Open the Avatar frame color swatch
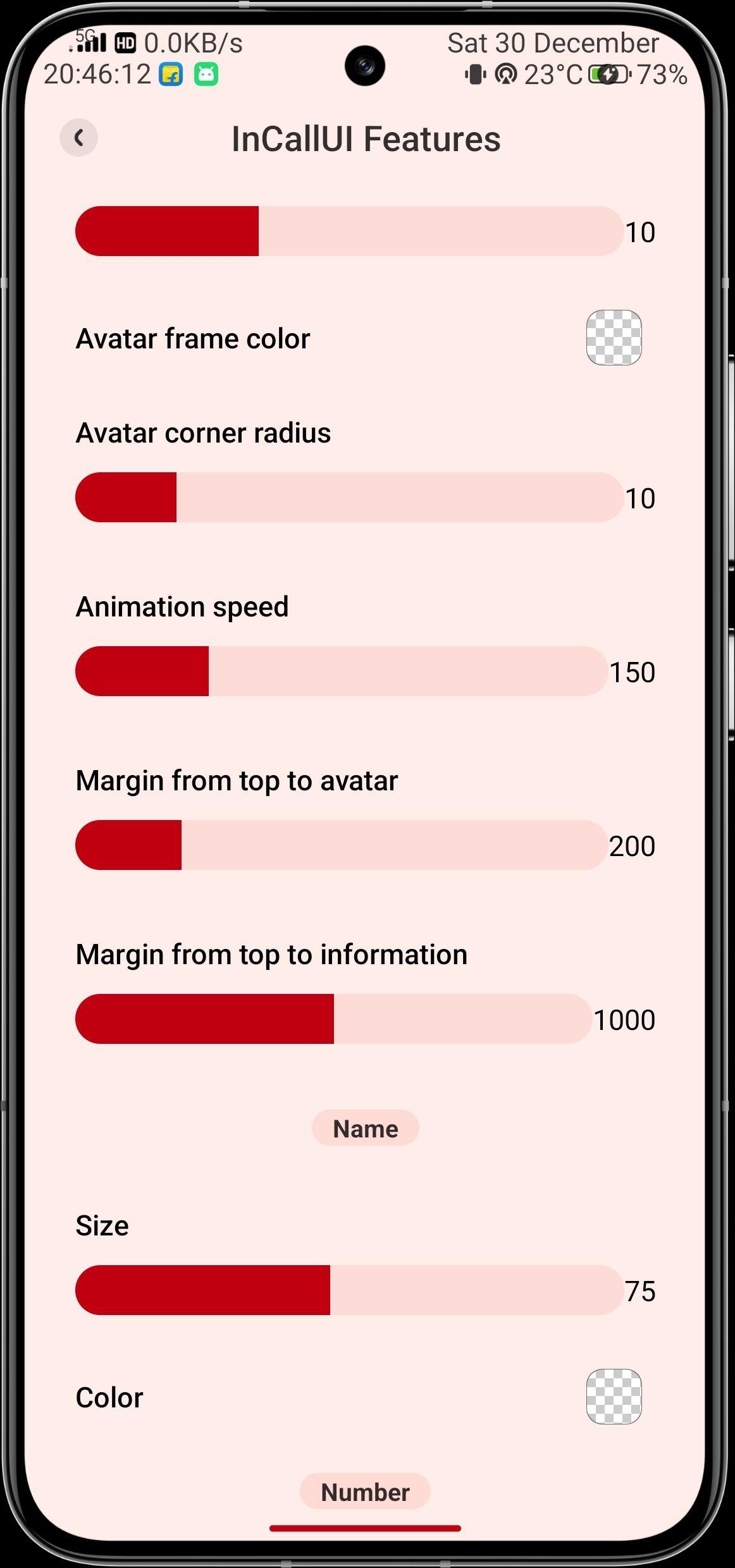 coord(614,338)
